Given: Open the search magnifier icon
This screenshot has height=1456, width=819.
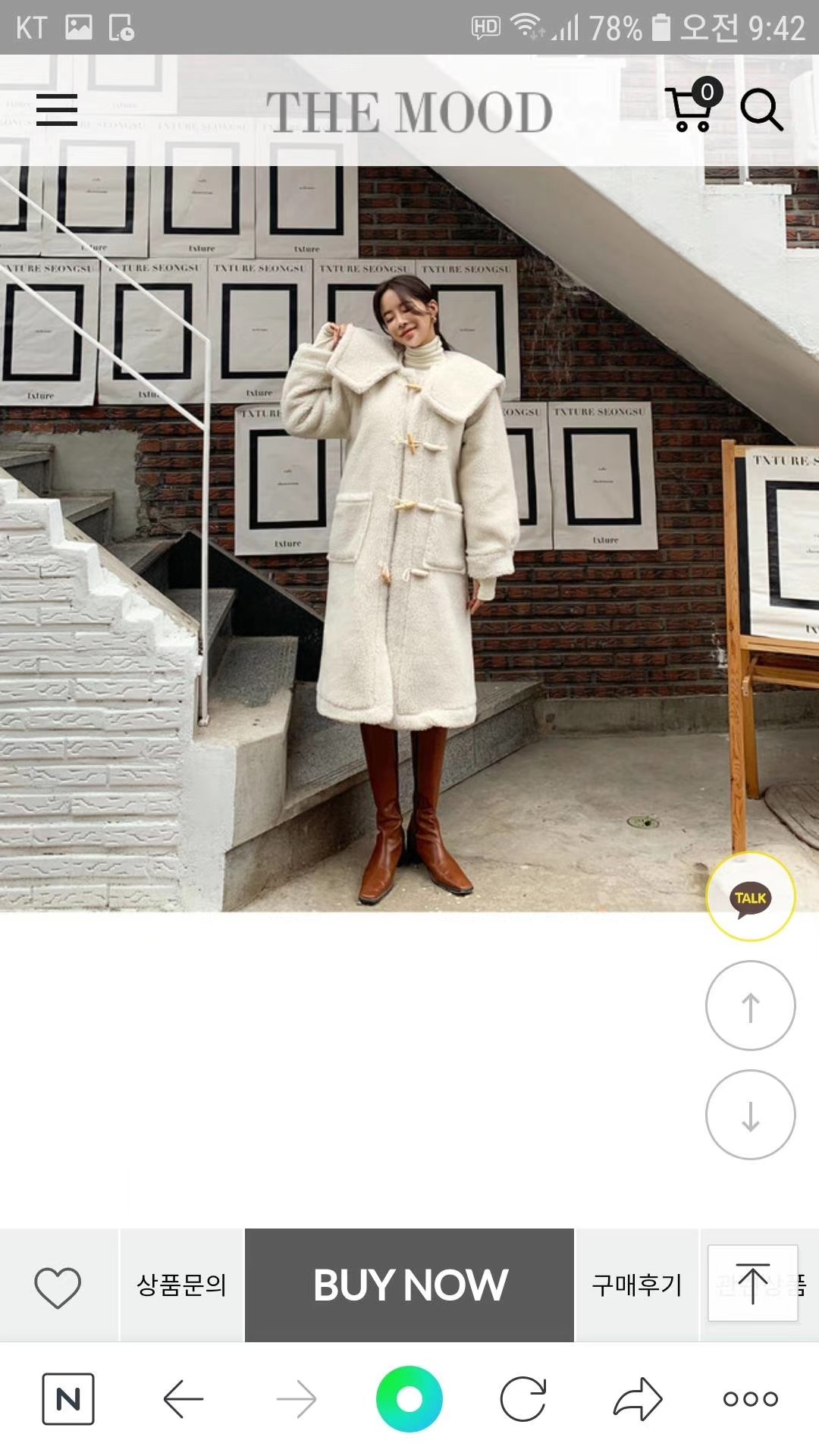Looking at the screenshot, I should coord(761,110).
